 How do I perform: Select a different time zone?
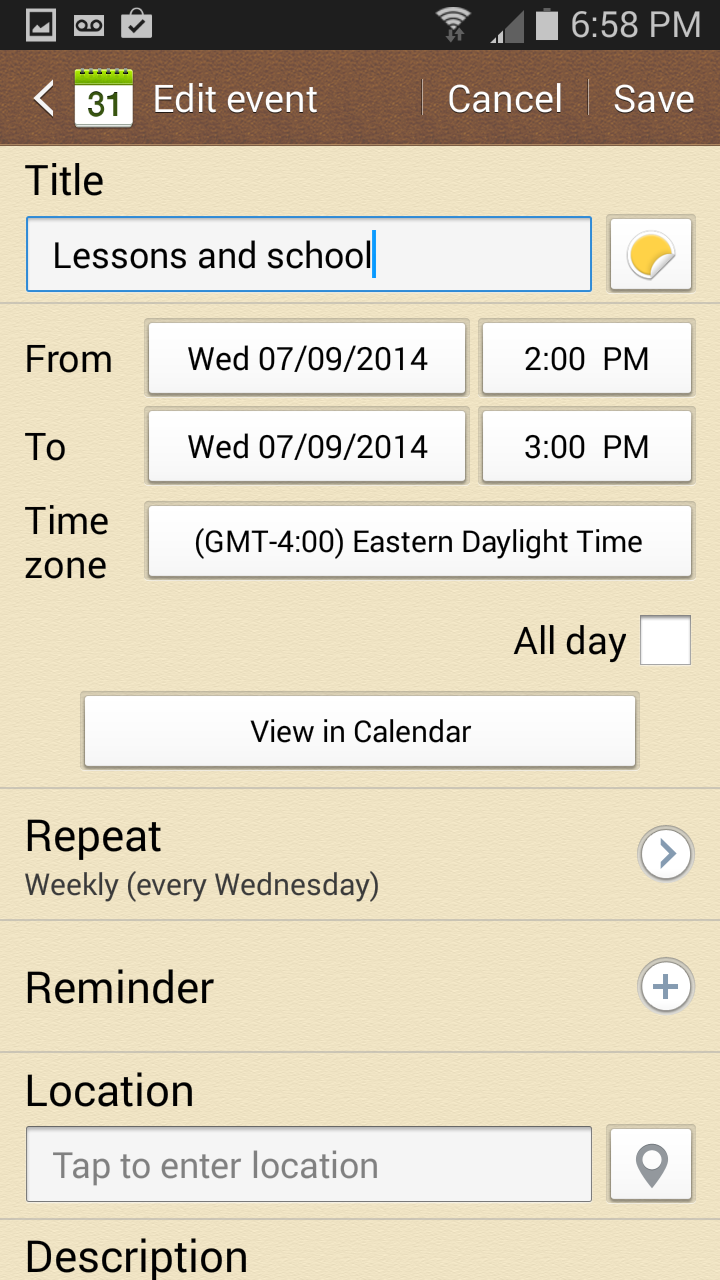419,542
